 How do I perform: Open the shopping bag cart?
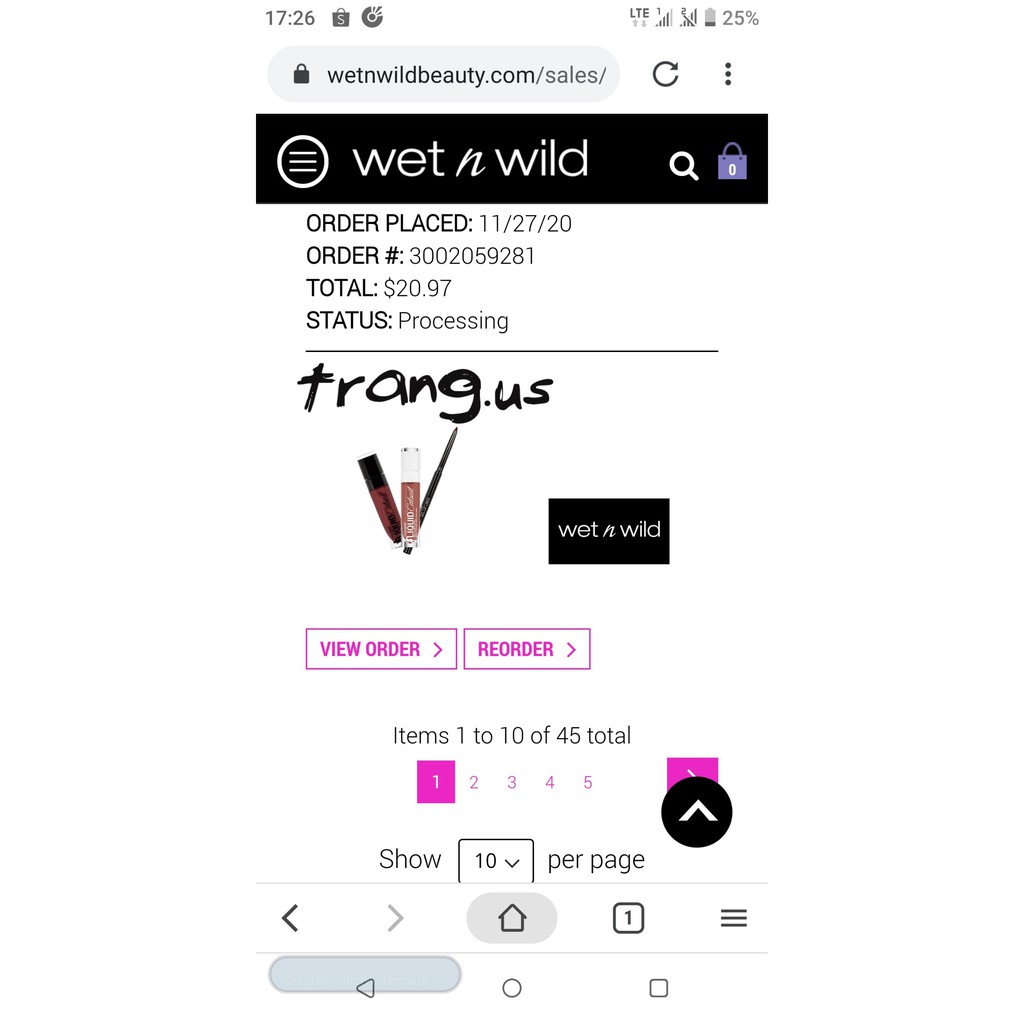(x=732, y=162)
